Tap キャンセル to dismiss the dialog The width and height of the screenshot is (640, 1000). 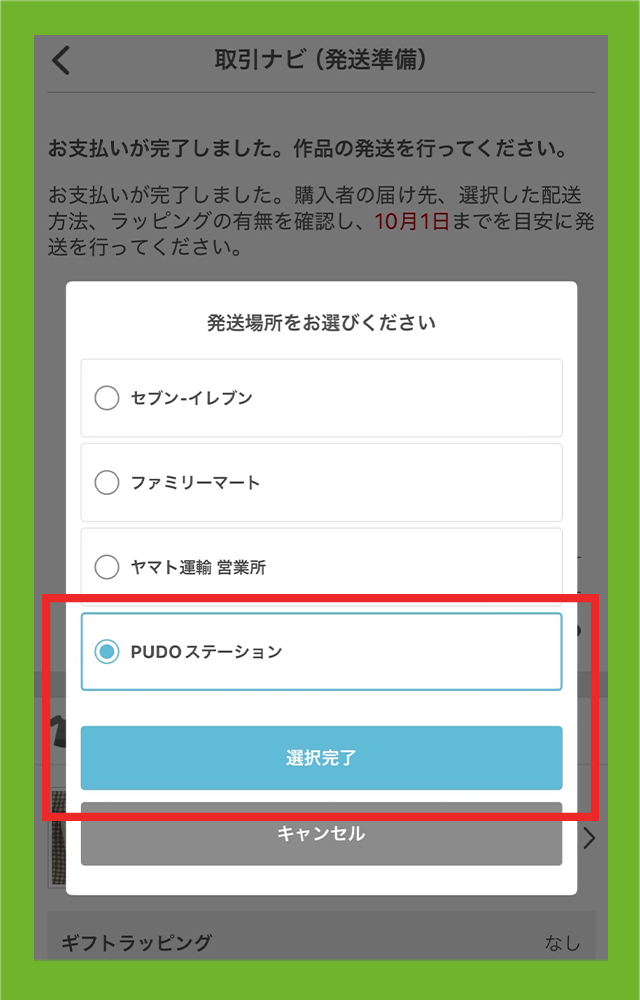click(x=321, y=833)
